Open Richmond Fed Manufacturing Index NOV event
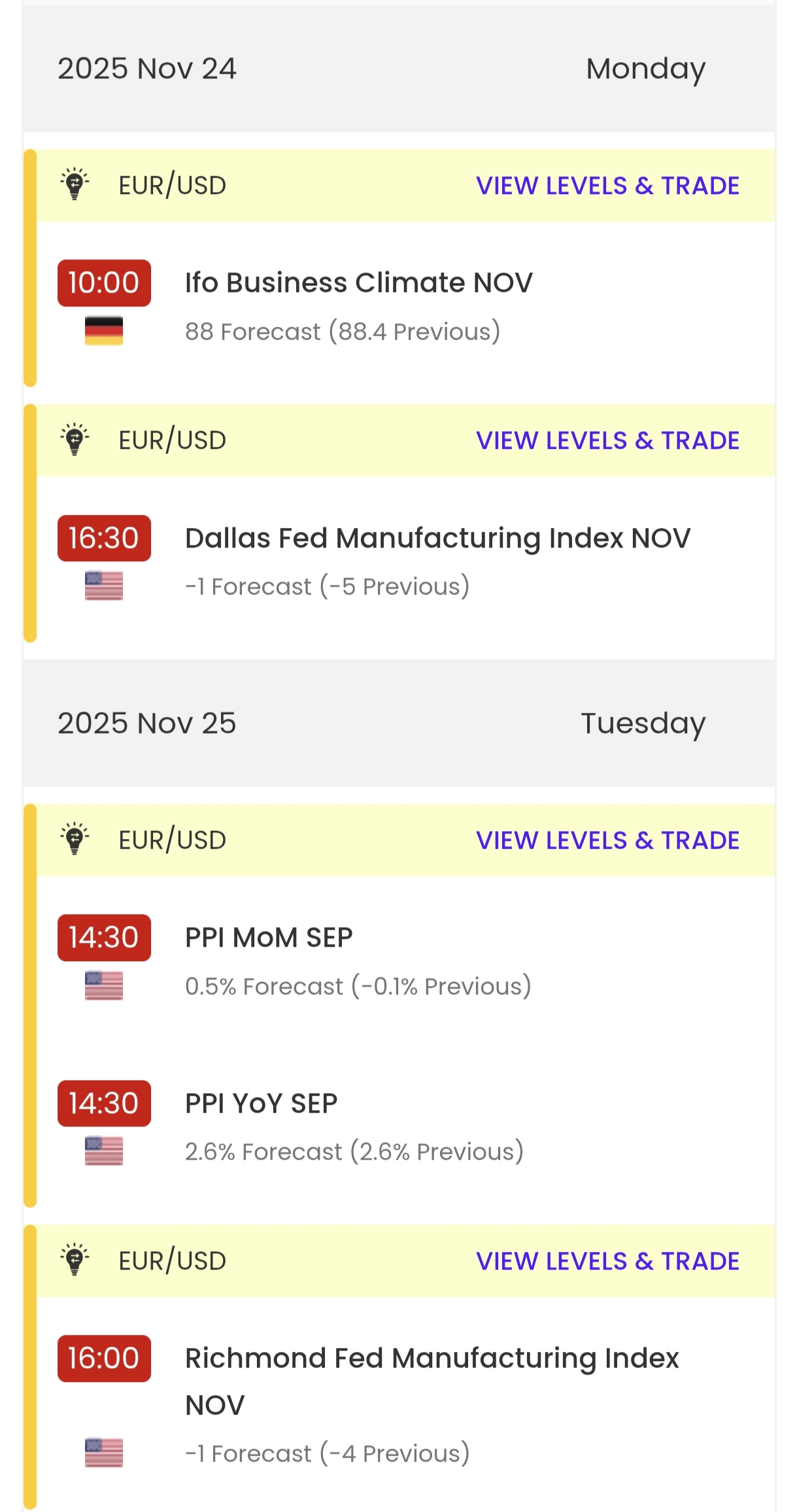The image size is (797, 1512). point(432,1359)
